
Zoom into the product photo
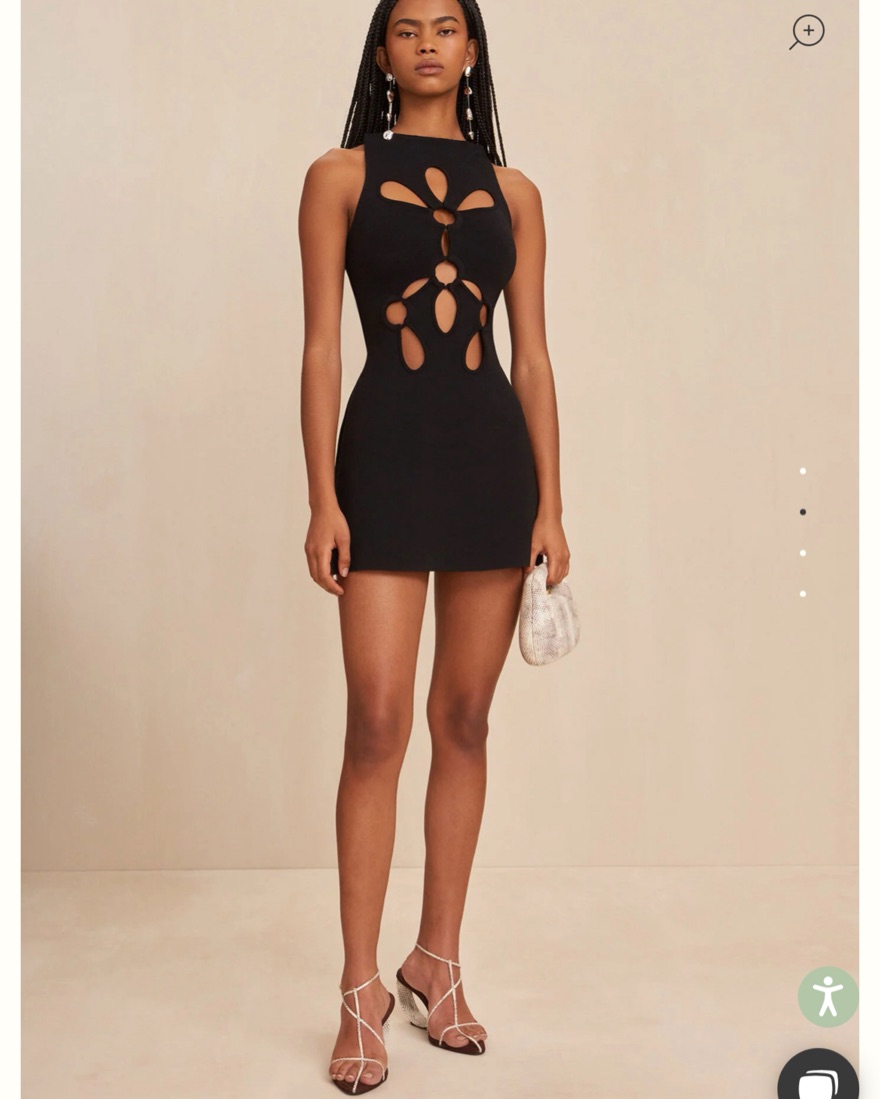[807, 31]
